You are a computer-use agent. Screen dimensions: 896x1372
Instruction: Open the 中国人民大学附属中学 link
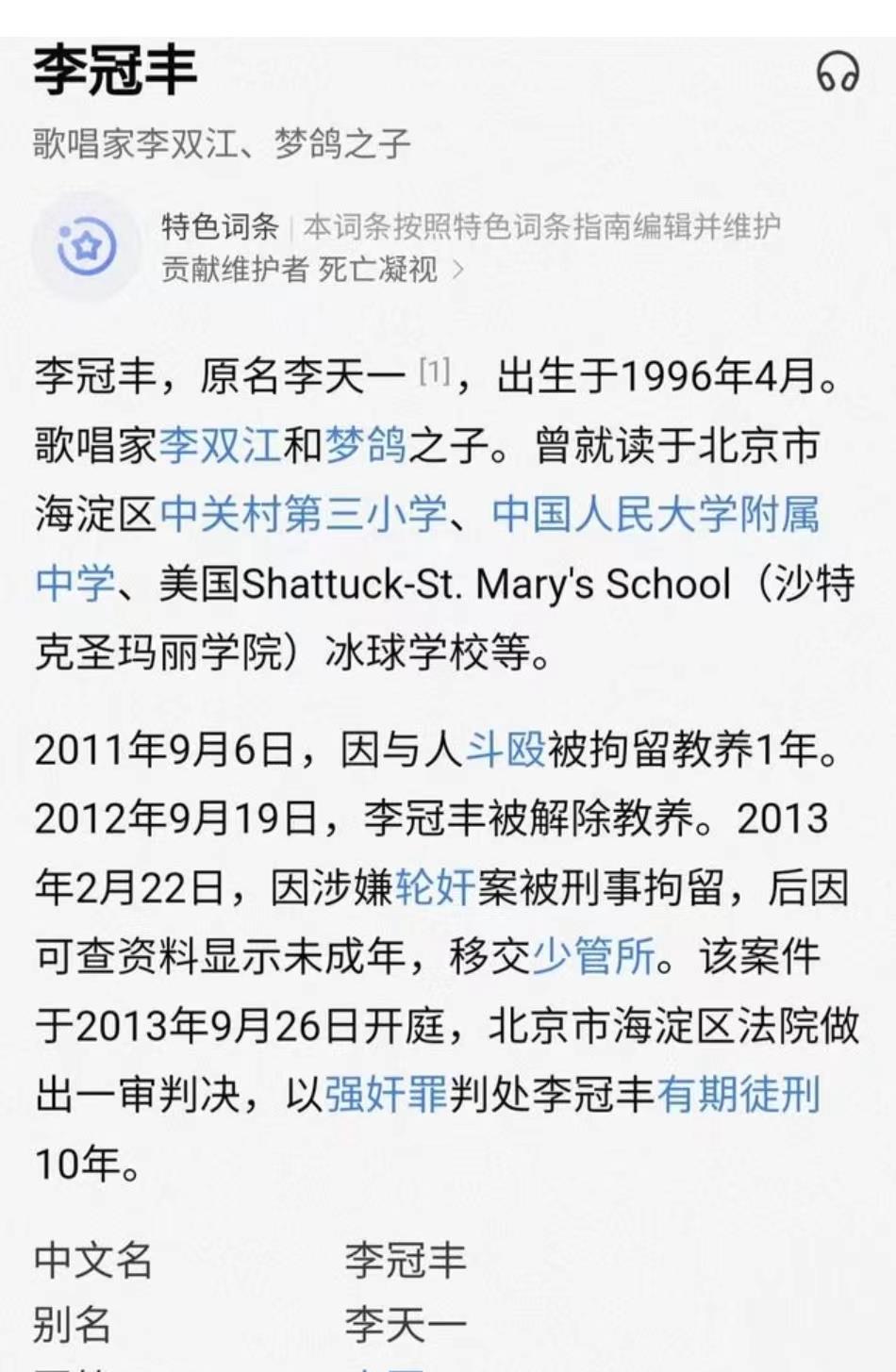coord(655,514)
